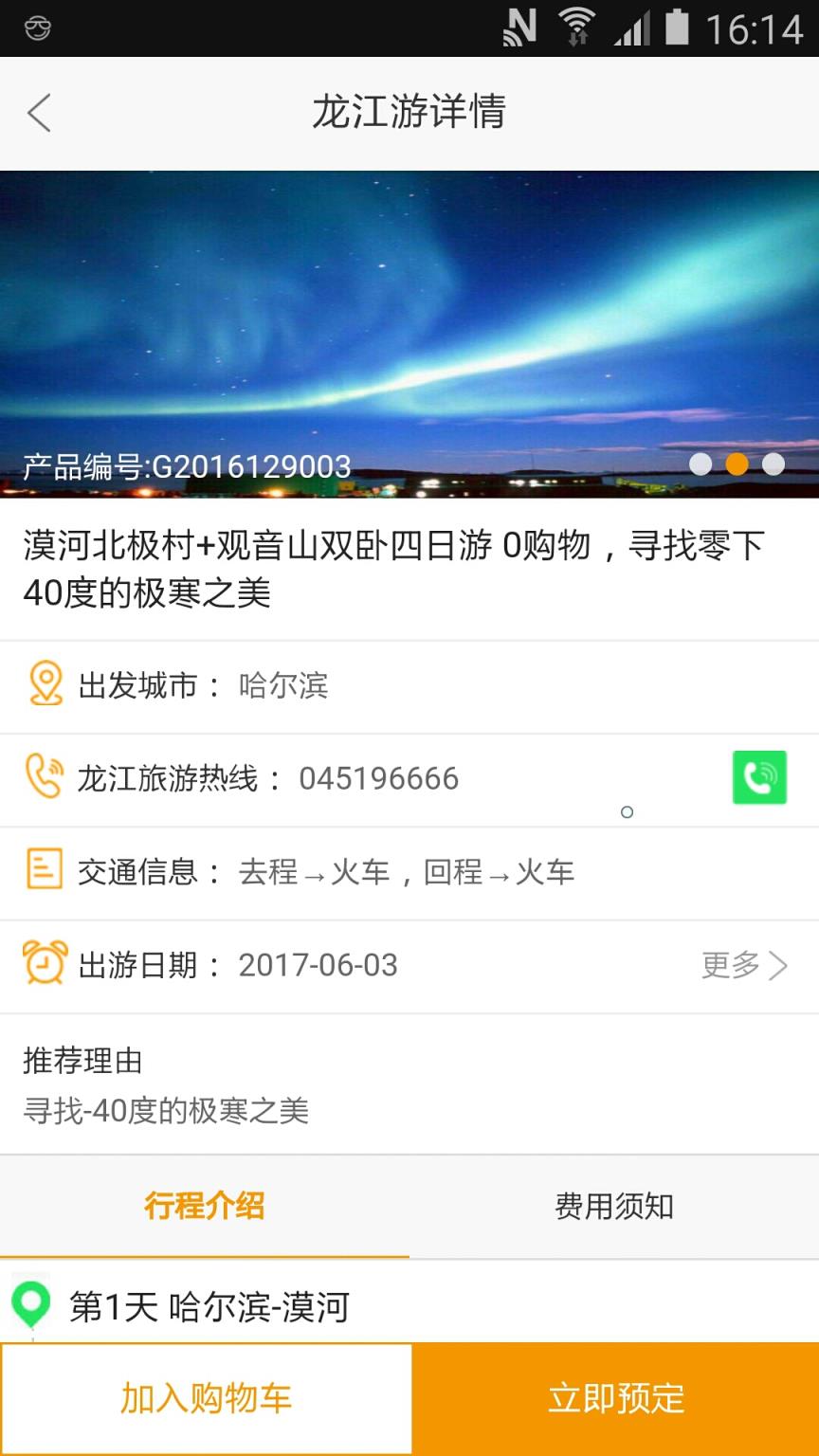Image resolution: width=819 pixels, height=1456 pixels.
Task: Open the 行程介绍 tab
Action: (x=205, y=1206)
